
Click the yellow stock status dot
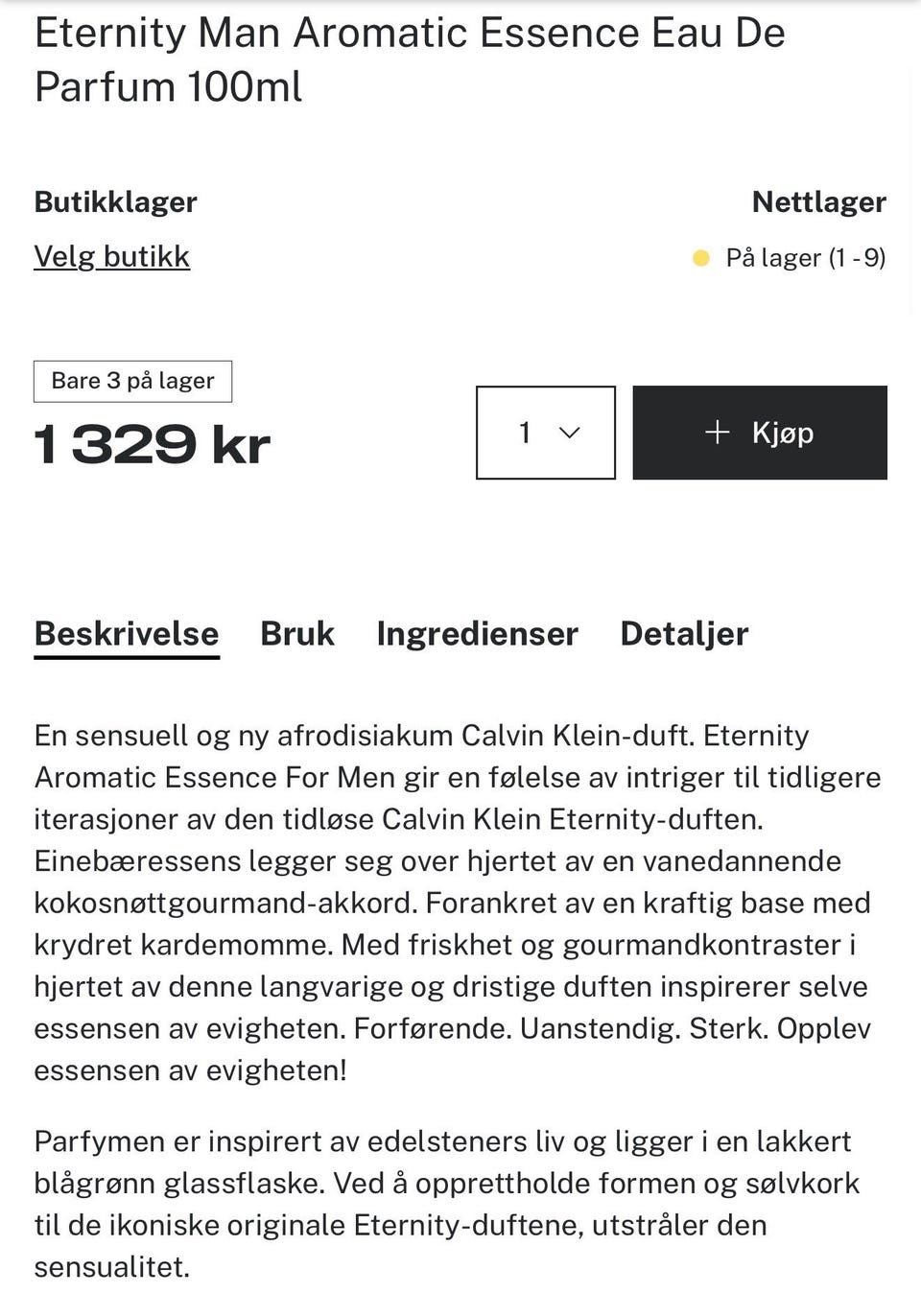pos(699,256)
